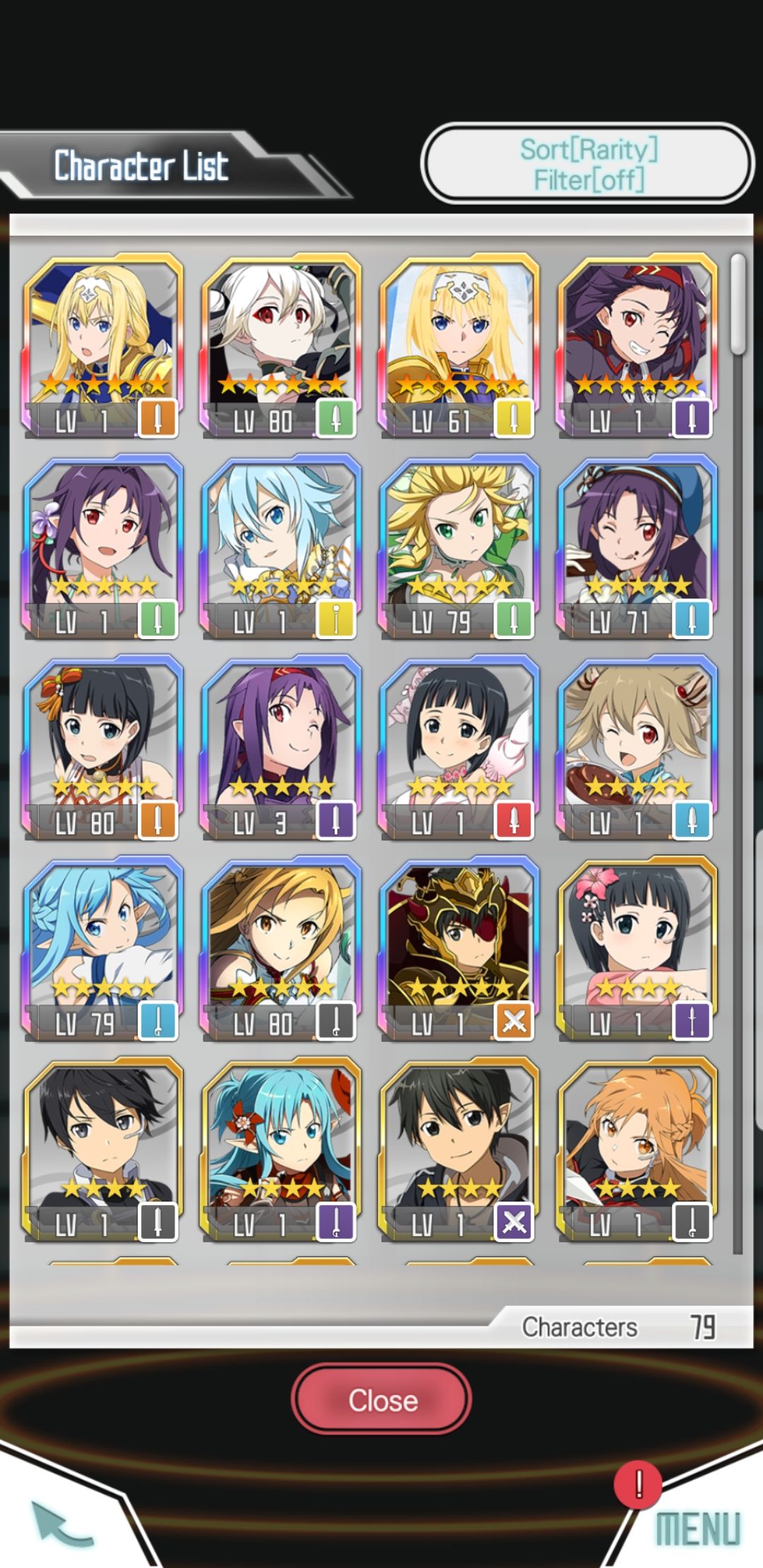763x1568 pixels.
Task: Select the Character List header tab
Action: point(141,166)
